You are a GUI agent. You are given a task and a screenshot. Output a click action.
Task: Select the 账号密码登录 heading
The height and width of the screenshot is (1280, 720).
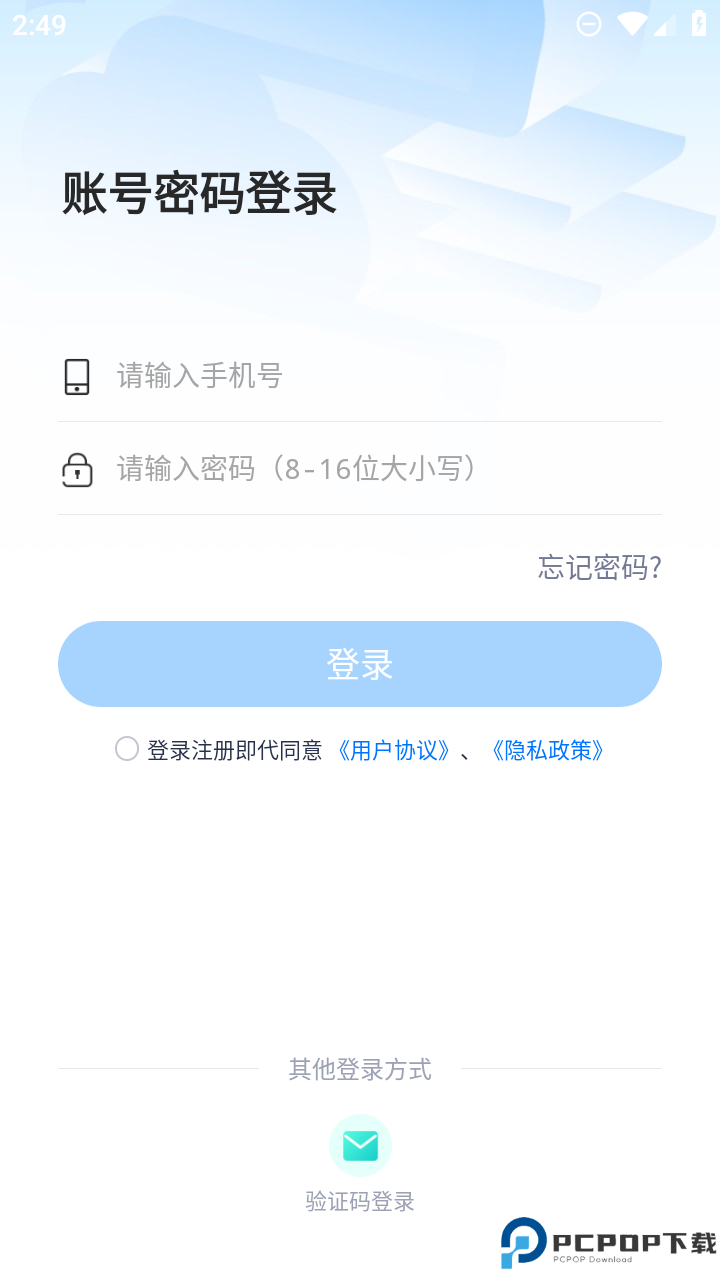pos(197,195)
